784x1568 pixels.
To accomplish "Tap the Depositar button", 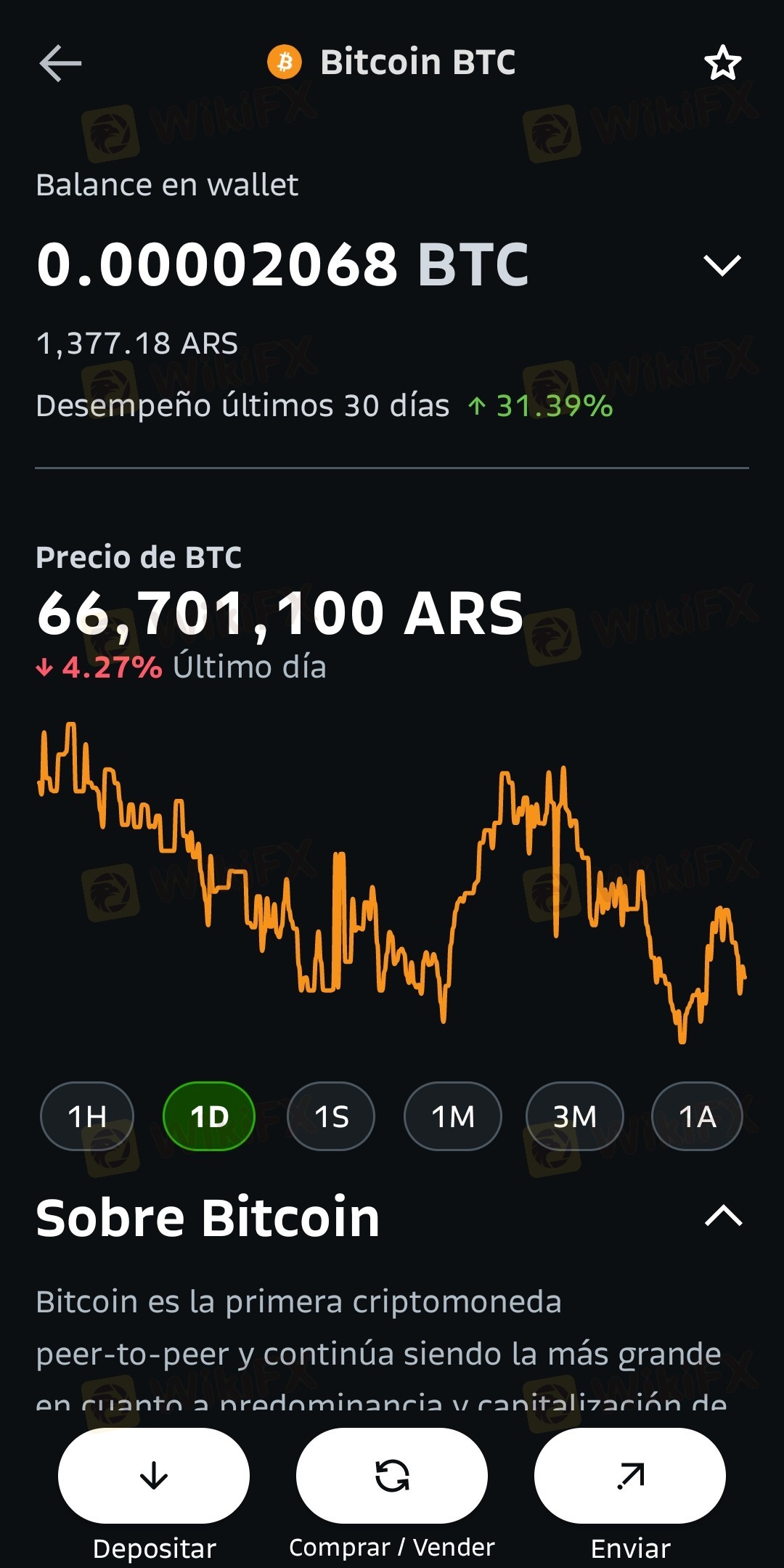I will tap(154, 1476).
